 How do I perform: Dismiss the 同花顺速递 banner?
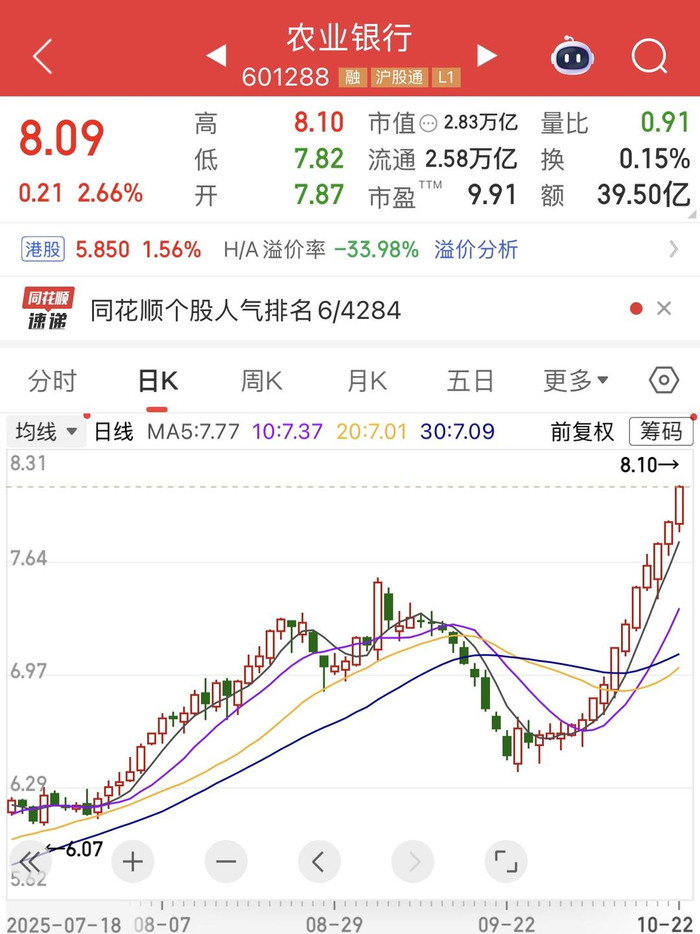click(x=664, y=309)
